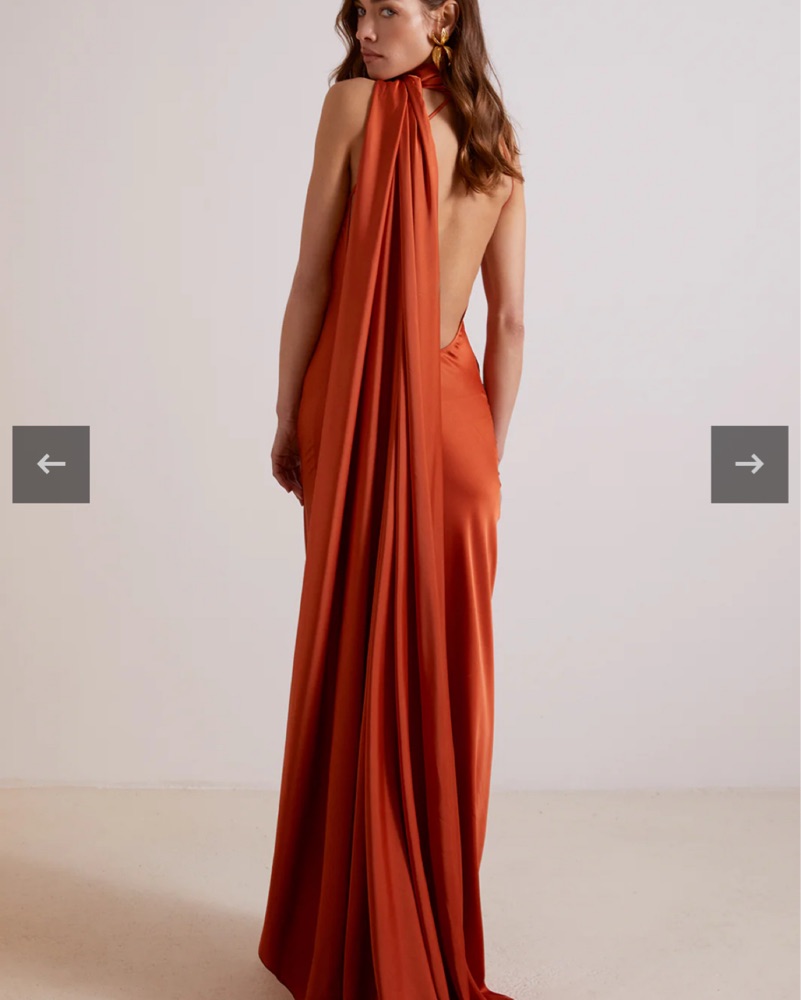This screenshot has width=801, height=1000.
Task: Go to the previous product photo
Action: pos(51,464)
